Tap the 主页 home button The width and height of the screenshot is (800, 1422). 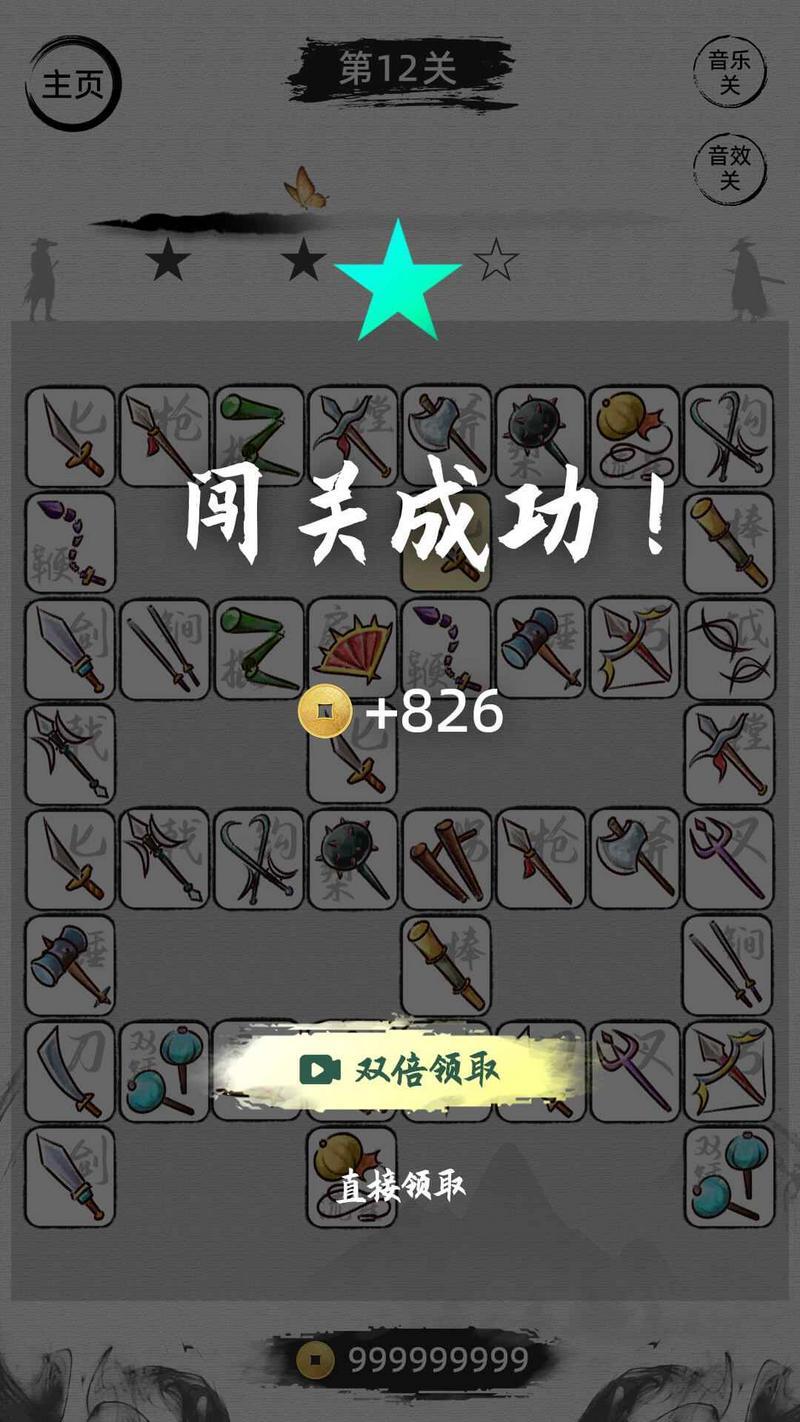(x=72, y=84)
